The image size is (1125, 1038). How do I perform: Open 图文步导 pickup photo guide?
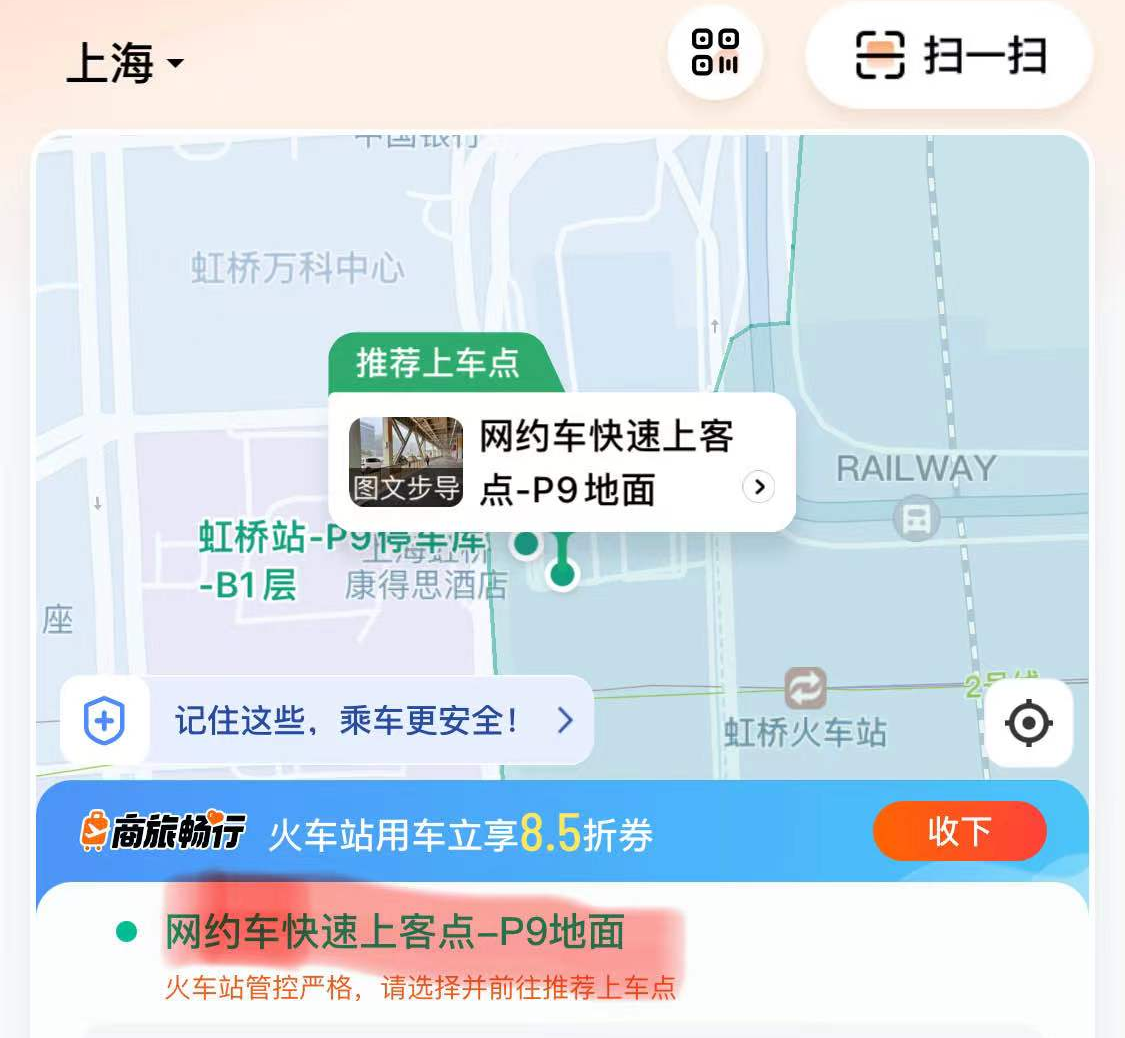click(405, 462)
